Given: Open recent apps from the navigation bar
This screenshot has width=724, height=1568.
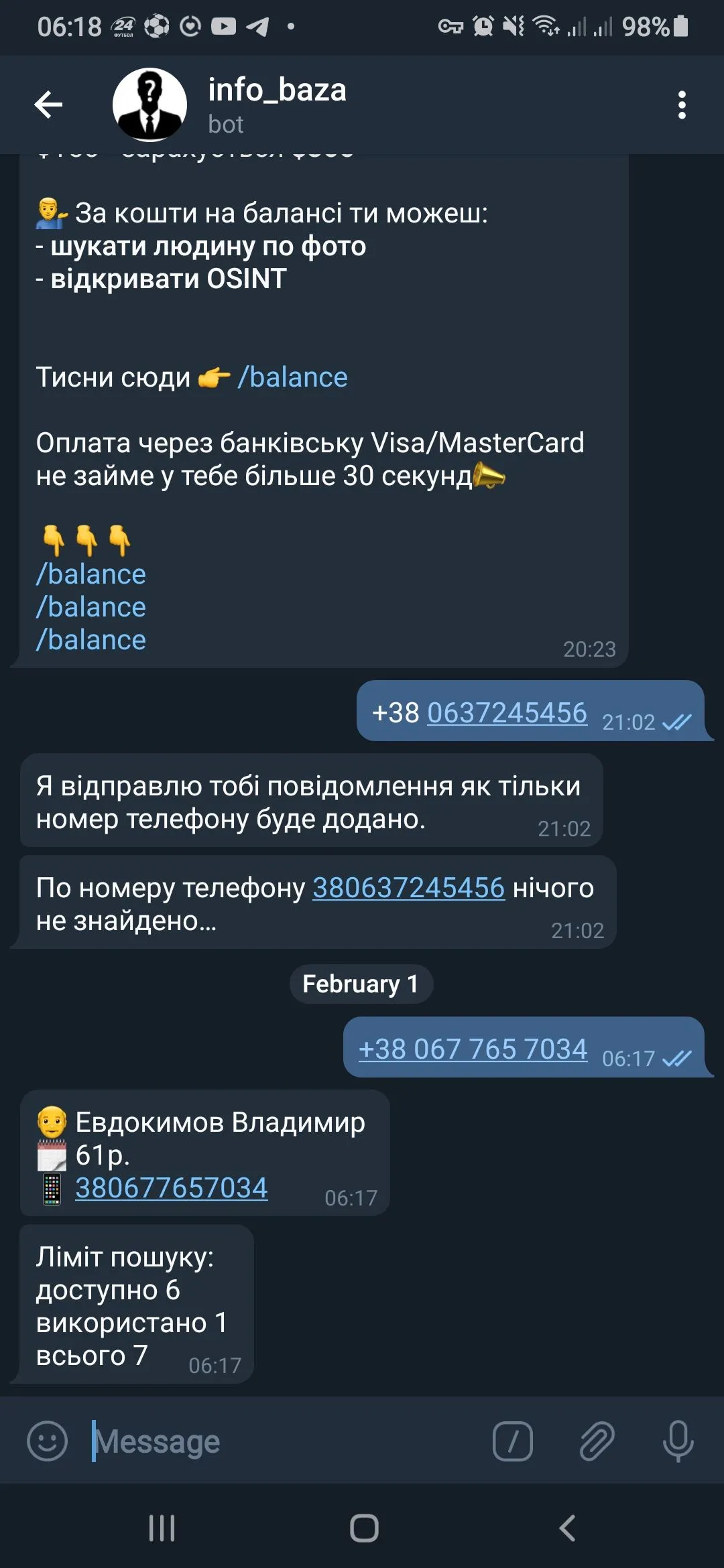Looking at the screenshot, I should click(162, 1528).
